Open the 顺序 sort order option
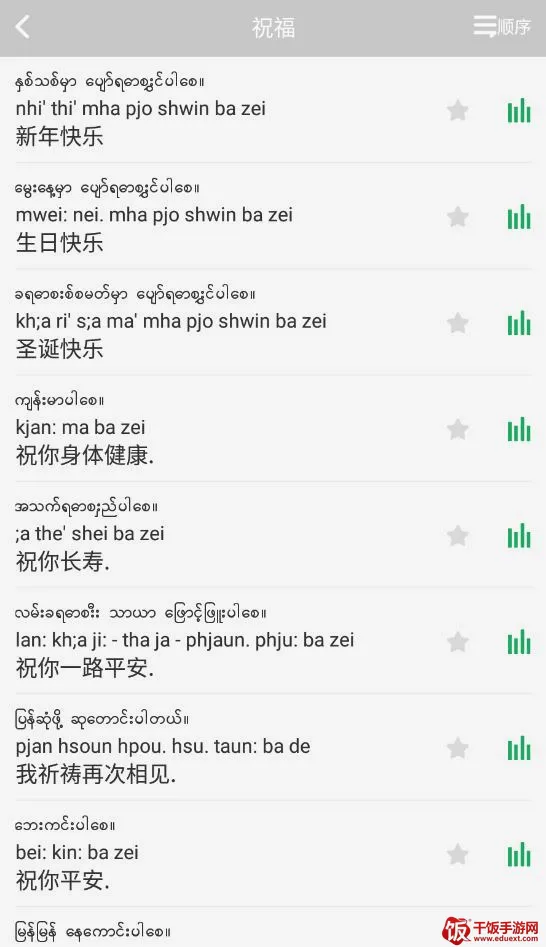Viewport: 546px width, 947px height. click(502, 27)
